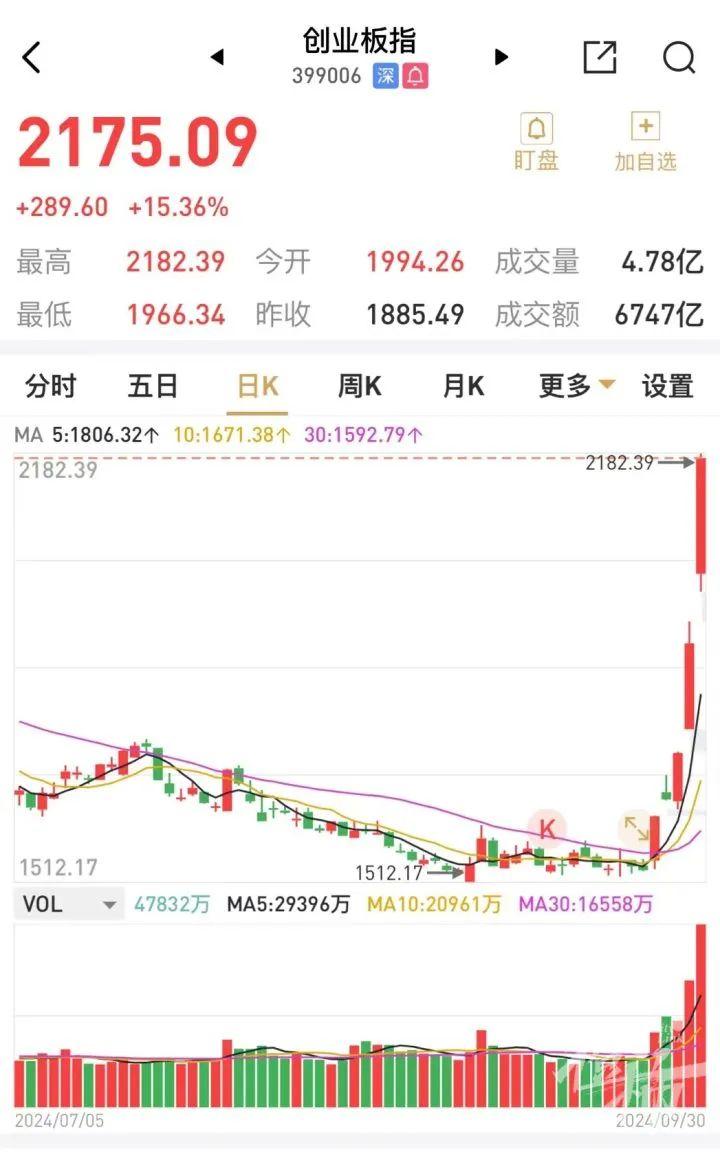Tap the 盯盘 alert bell button

coord(537,143)
